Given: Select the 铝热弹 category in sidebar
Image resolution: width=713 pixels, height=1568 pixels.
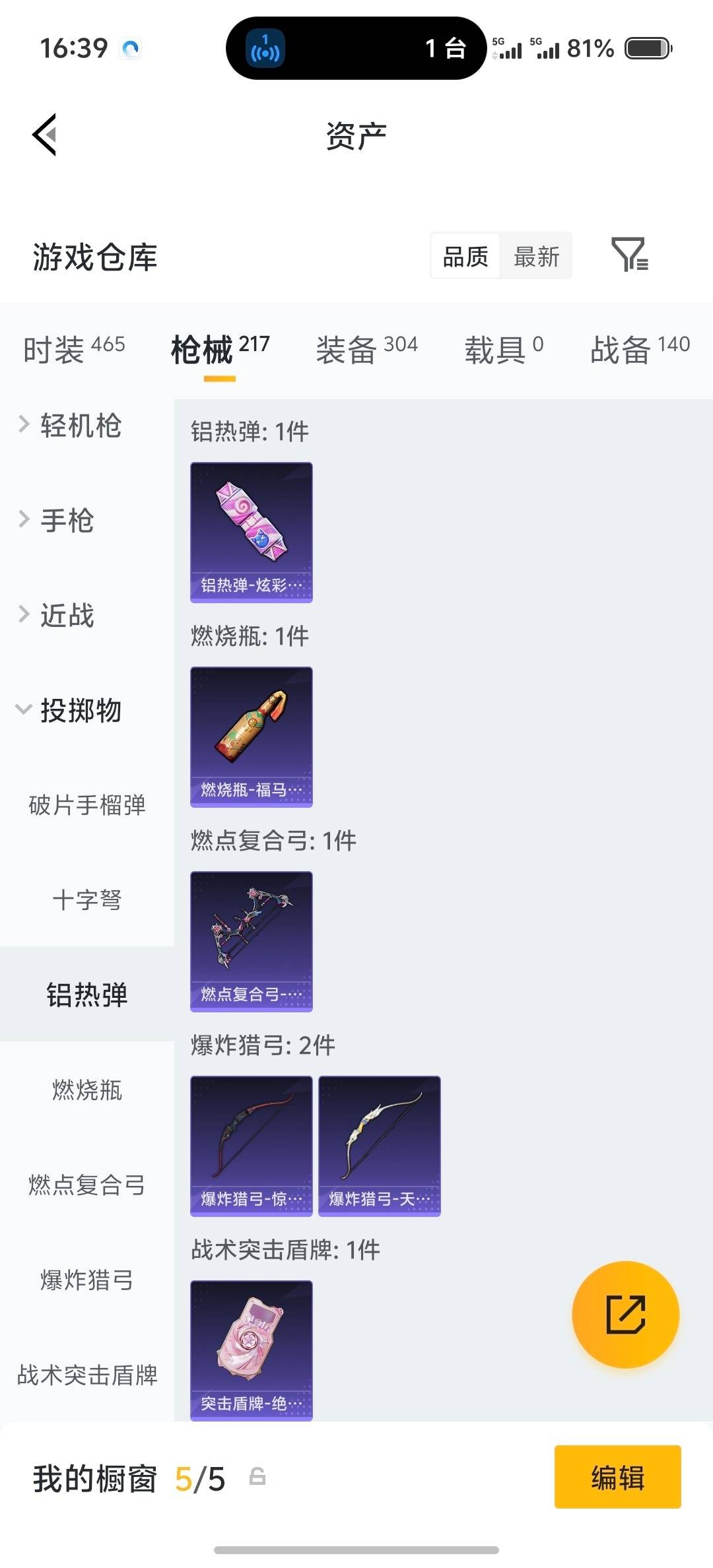Looking at the screenshot, I should [86, 996].
